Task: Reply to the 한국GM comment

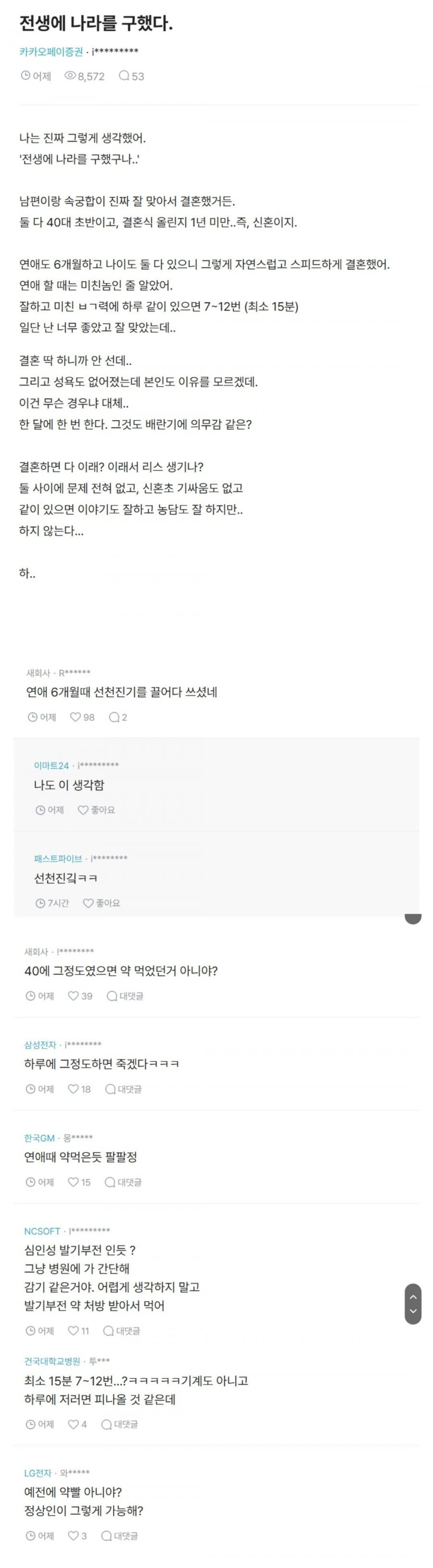Action: click(x=123, y=1182)
